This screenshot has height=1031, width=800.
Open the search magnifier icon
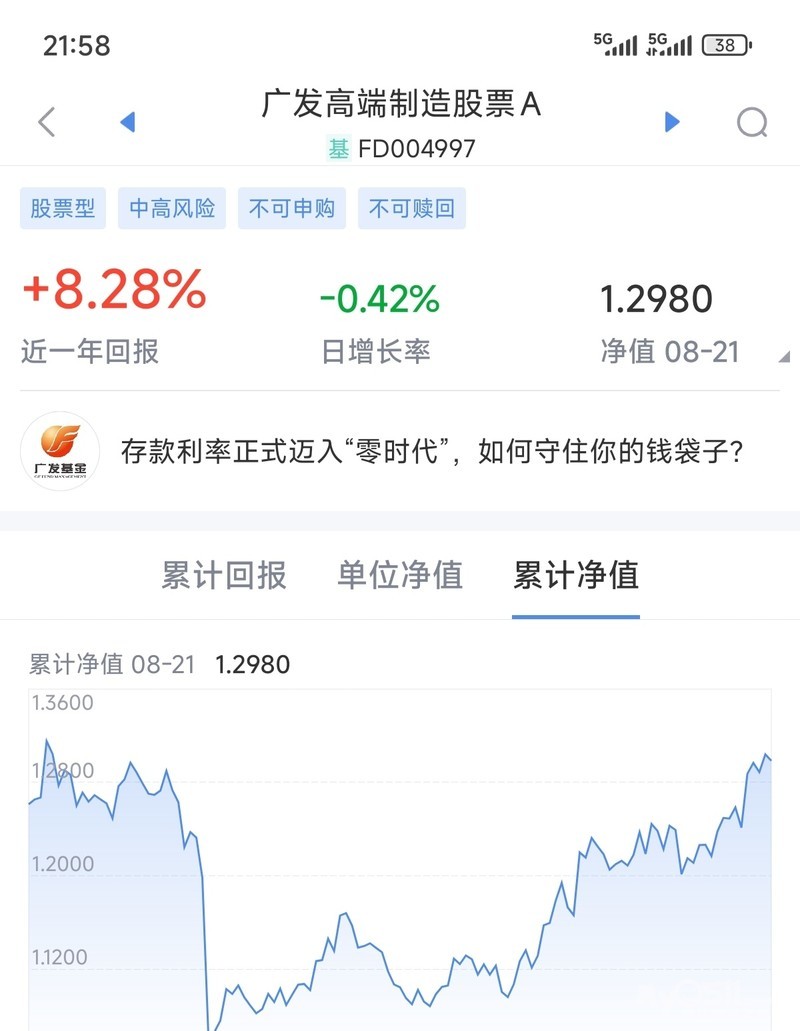752,122
